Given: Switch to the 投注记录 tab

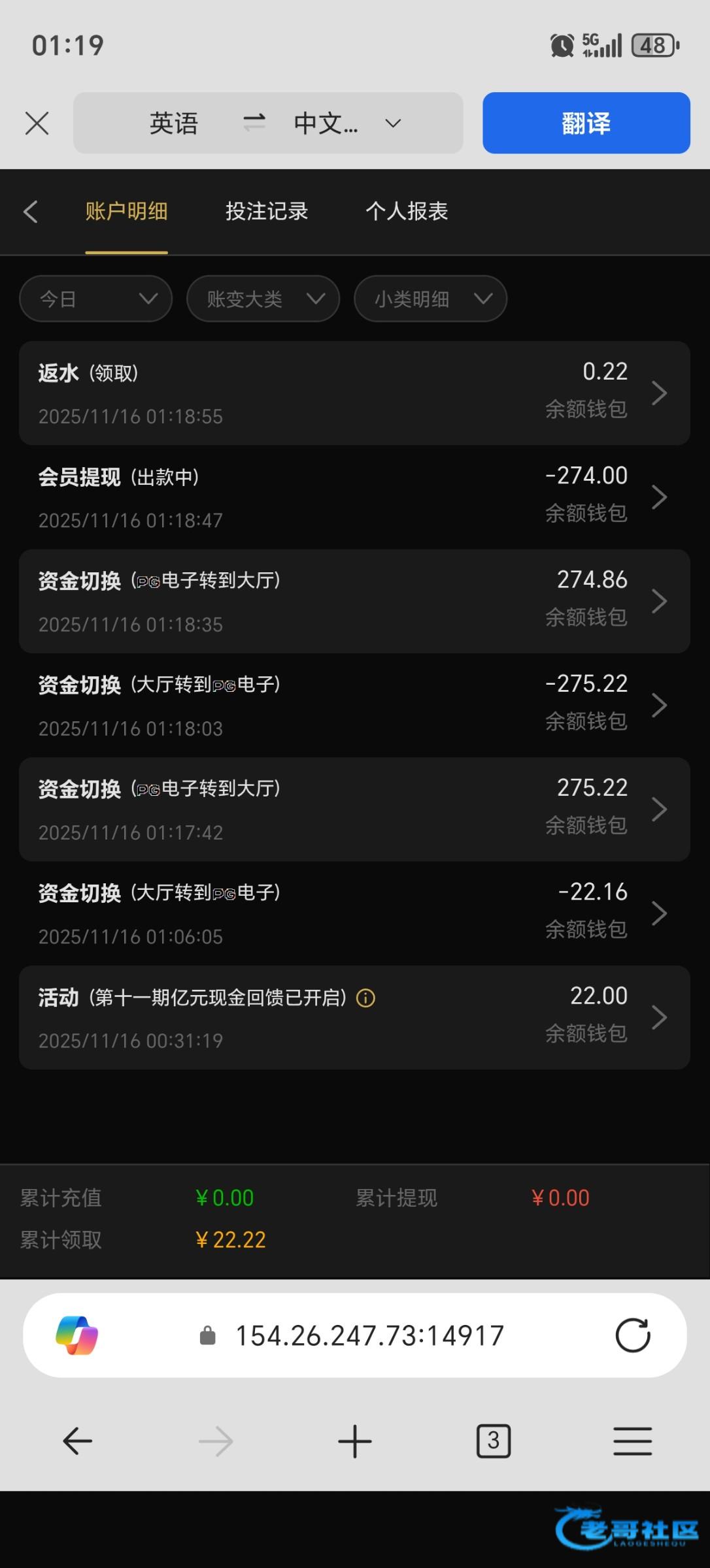Looking at the screenshot, I should pyautogui.click(x=267, y=211).
